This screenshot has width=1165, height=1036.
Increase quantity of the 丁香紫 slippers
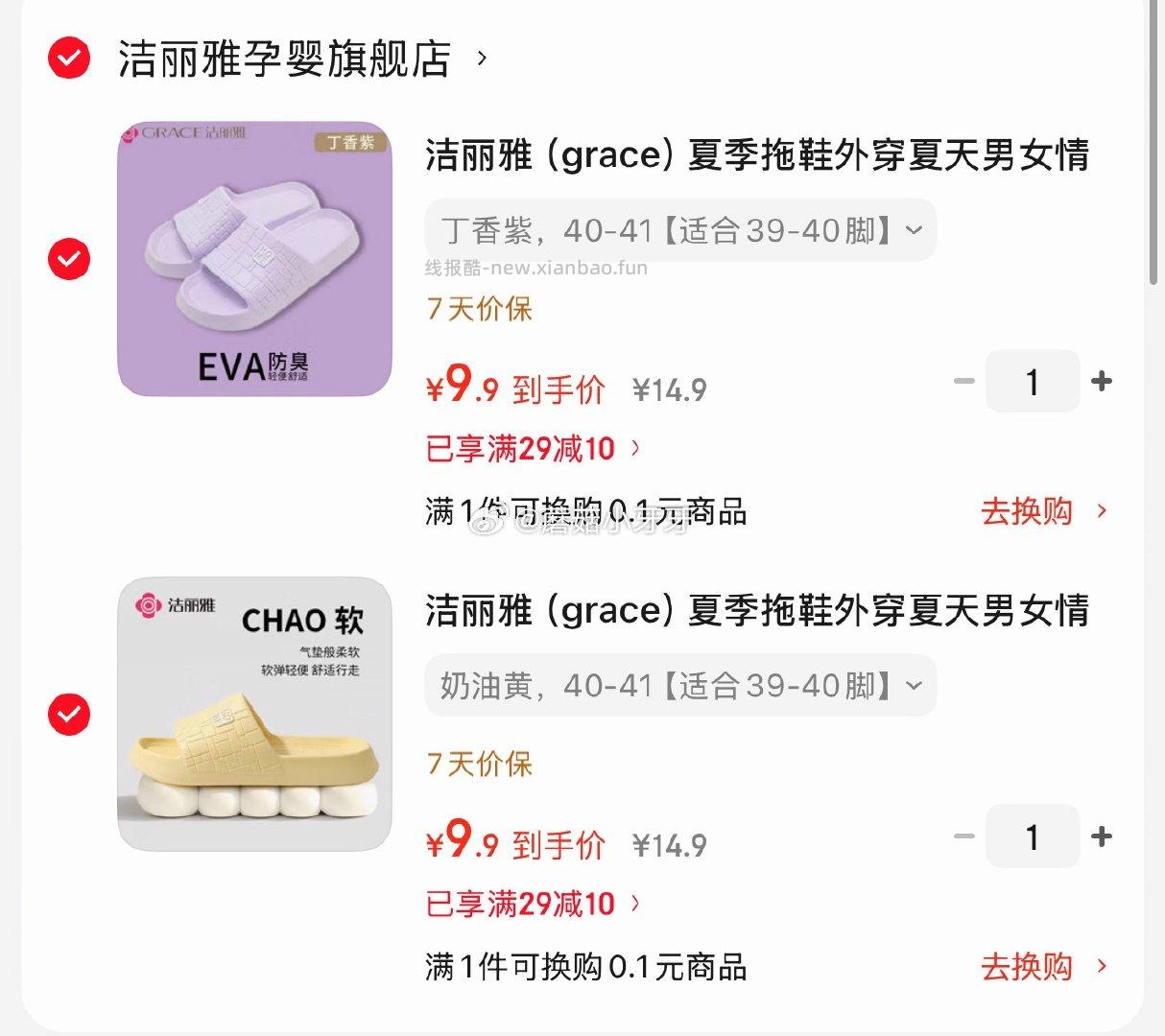[x=1102, y=382]
